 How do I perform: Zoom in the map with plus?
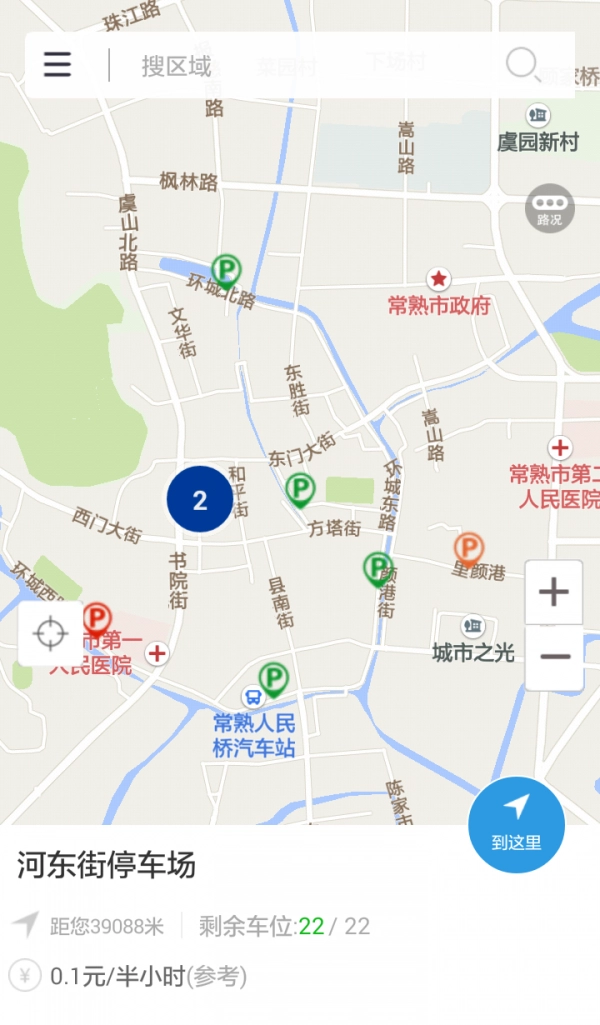(554, 593)
